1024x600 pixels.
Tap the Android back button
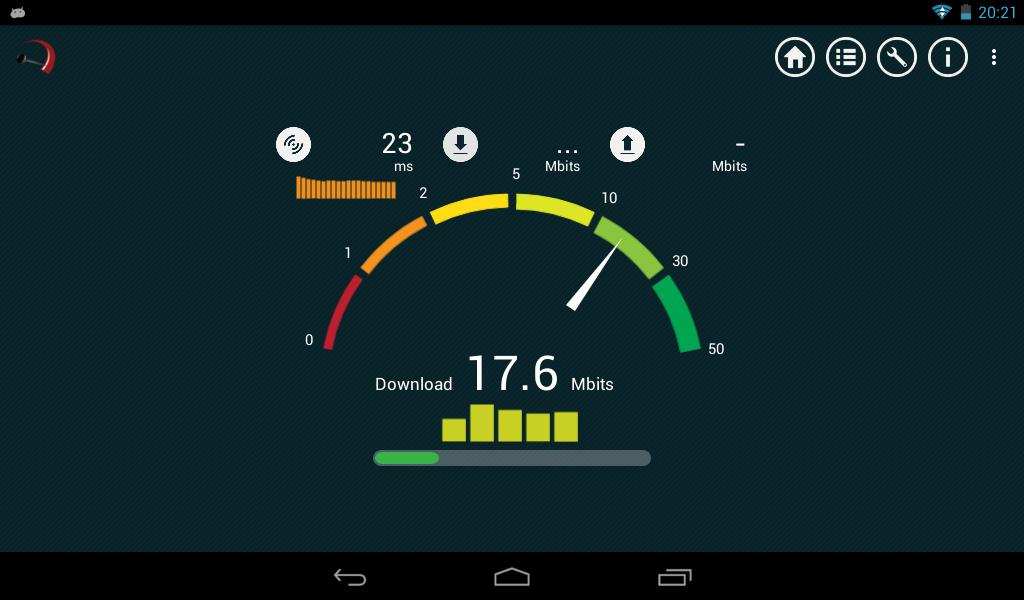tap(350, 577)
